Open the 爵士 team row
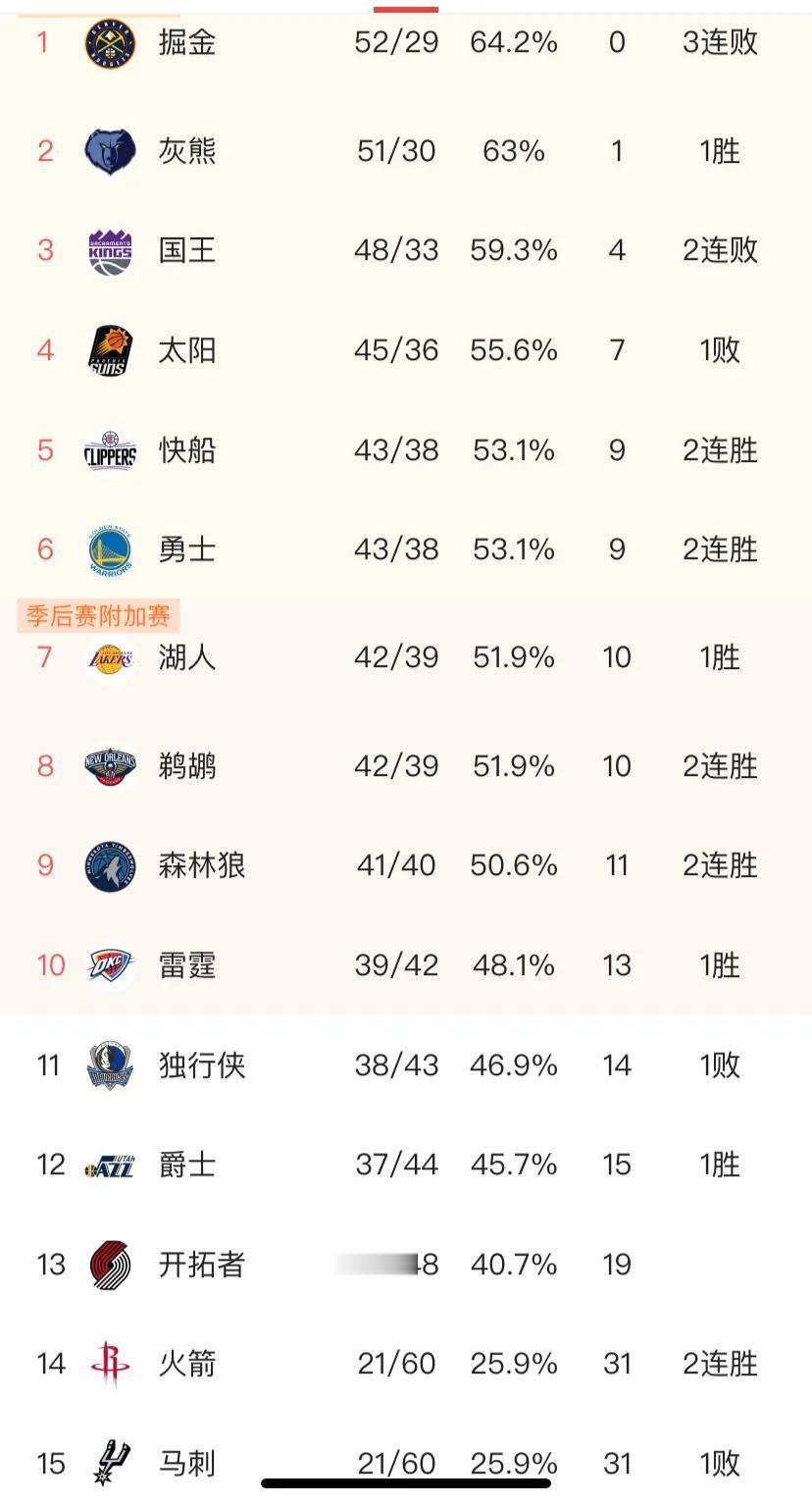The width and height of the screenshot is (812, 1504). 406,1165
